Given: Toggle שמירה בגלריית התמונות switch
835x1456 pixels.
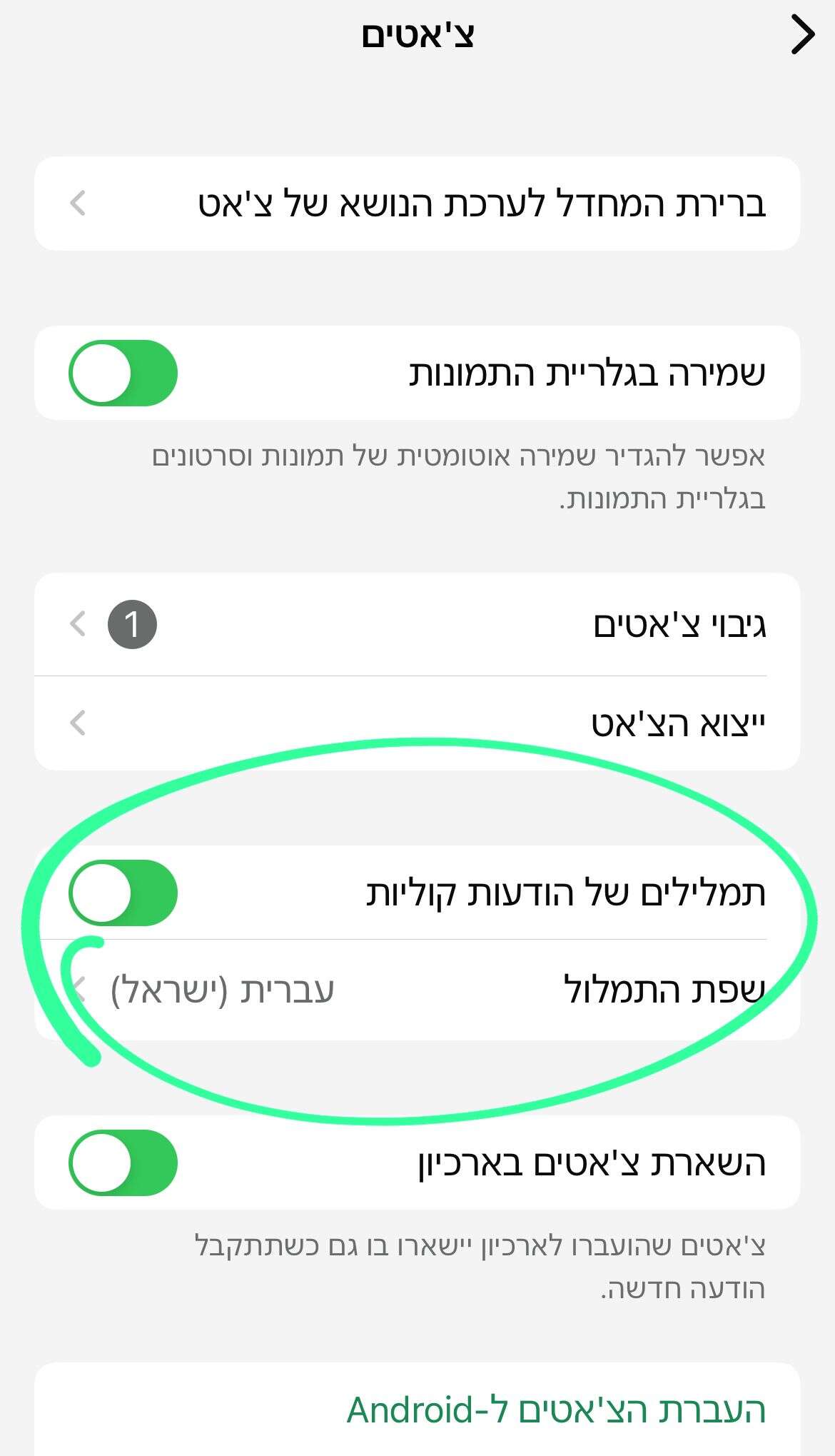Looking at the screenshot, I should 123,373.
